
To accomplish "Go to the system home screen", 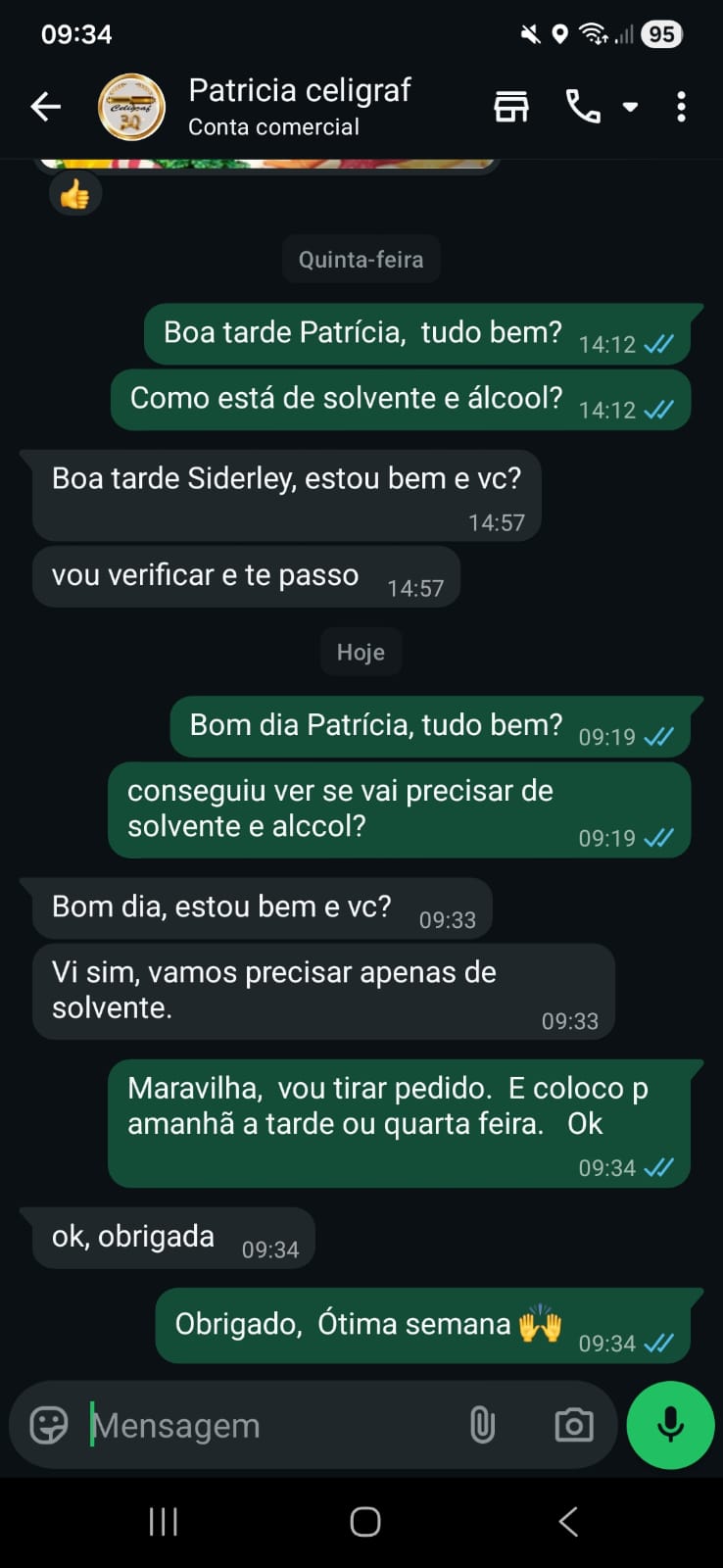I will [x=364, y=1521].
